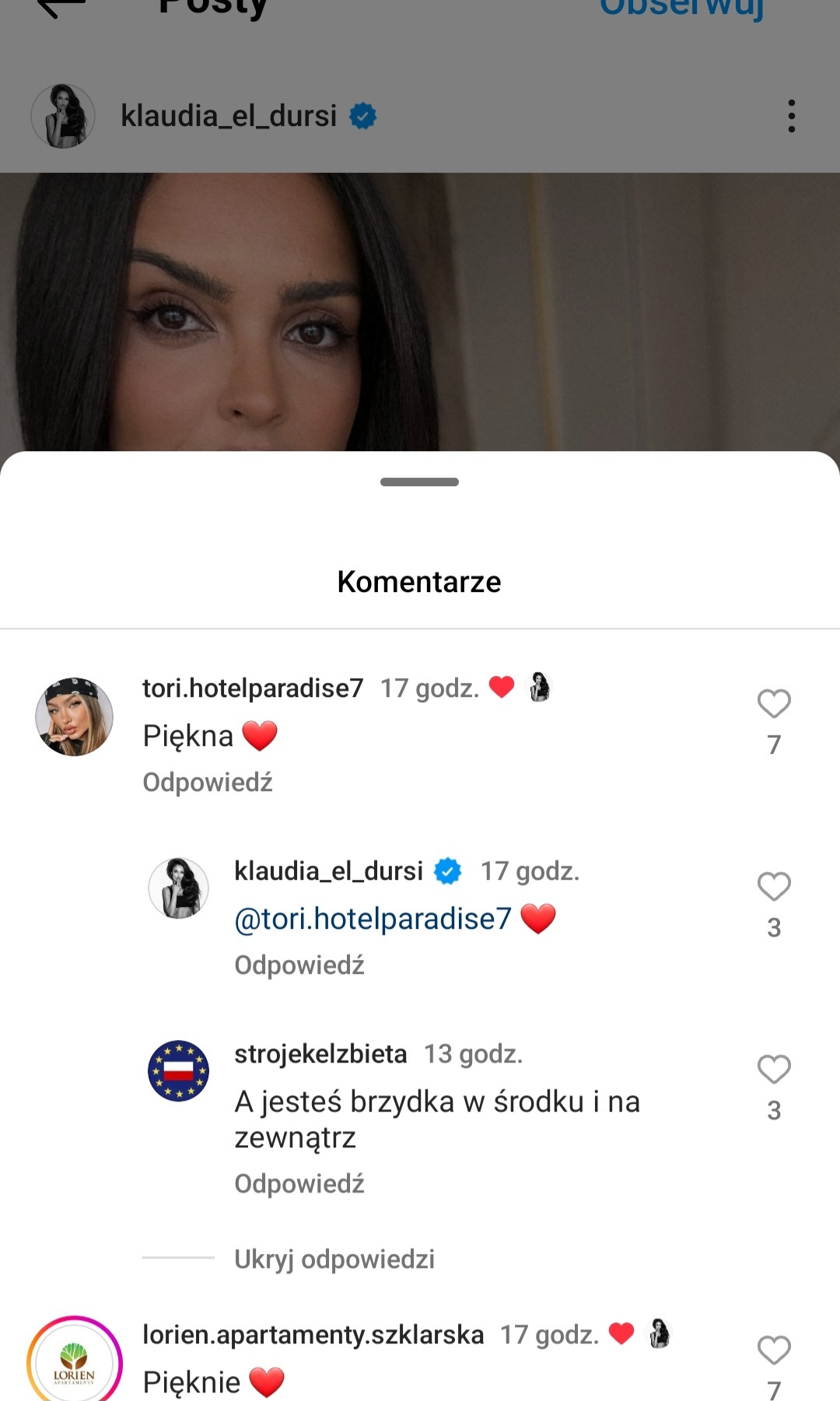The width and height of the screenshot is (840, 1401).
Task: Open post options three-dot menu
Action: pyautogui.click(x=791, y=116)
